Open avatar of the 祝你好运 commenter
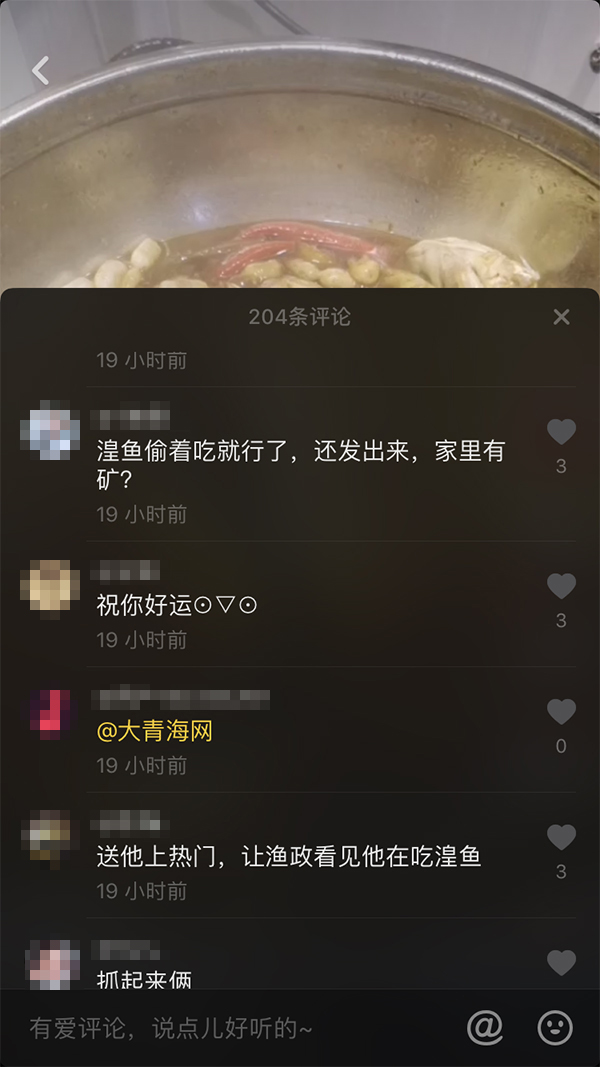Image resolution: width=600 pixels, height=1067 pixels. [x=50, y=586]
